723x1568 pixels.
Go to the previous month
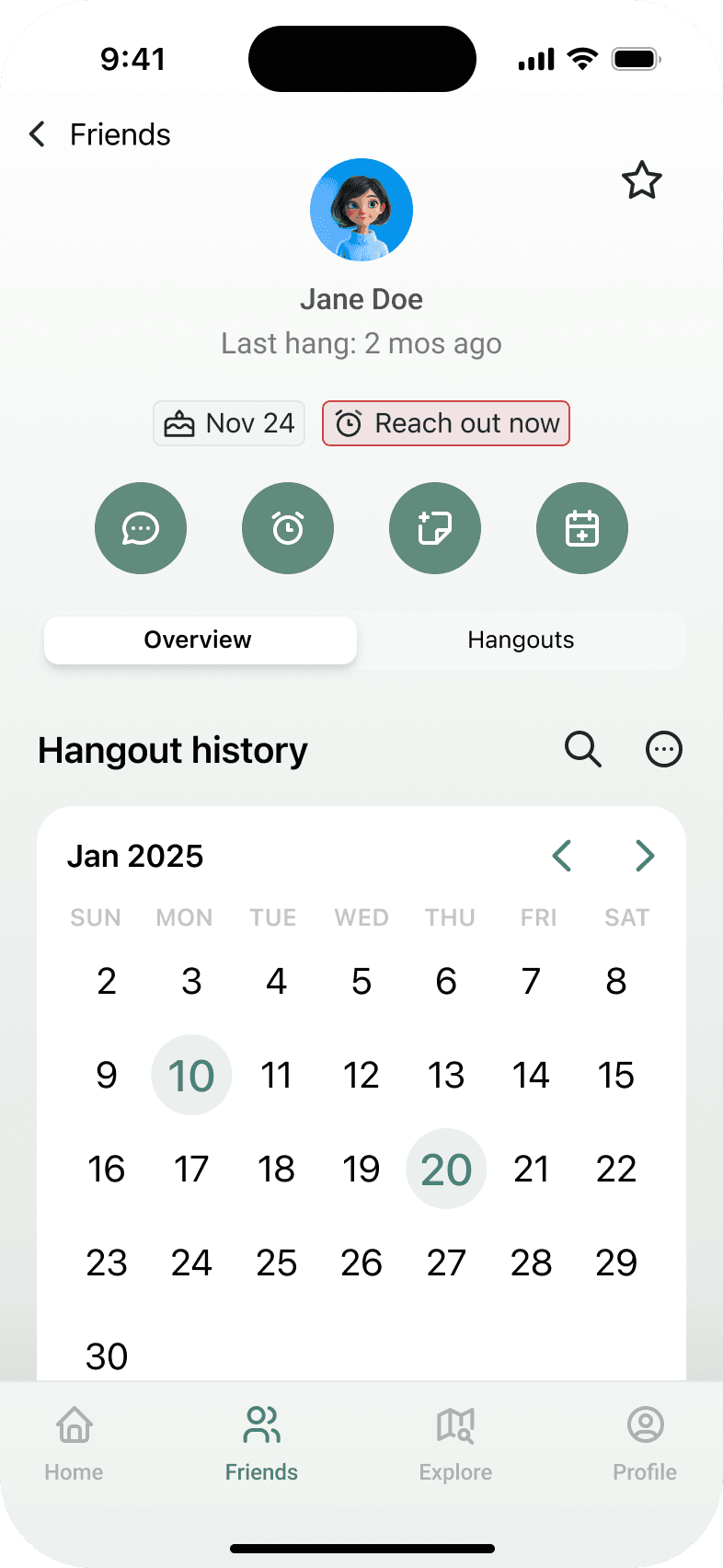562,856
